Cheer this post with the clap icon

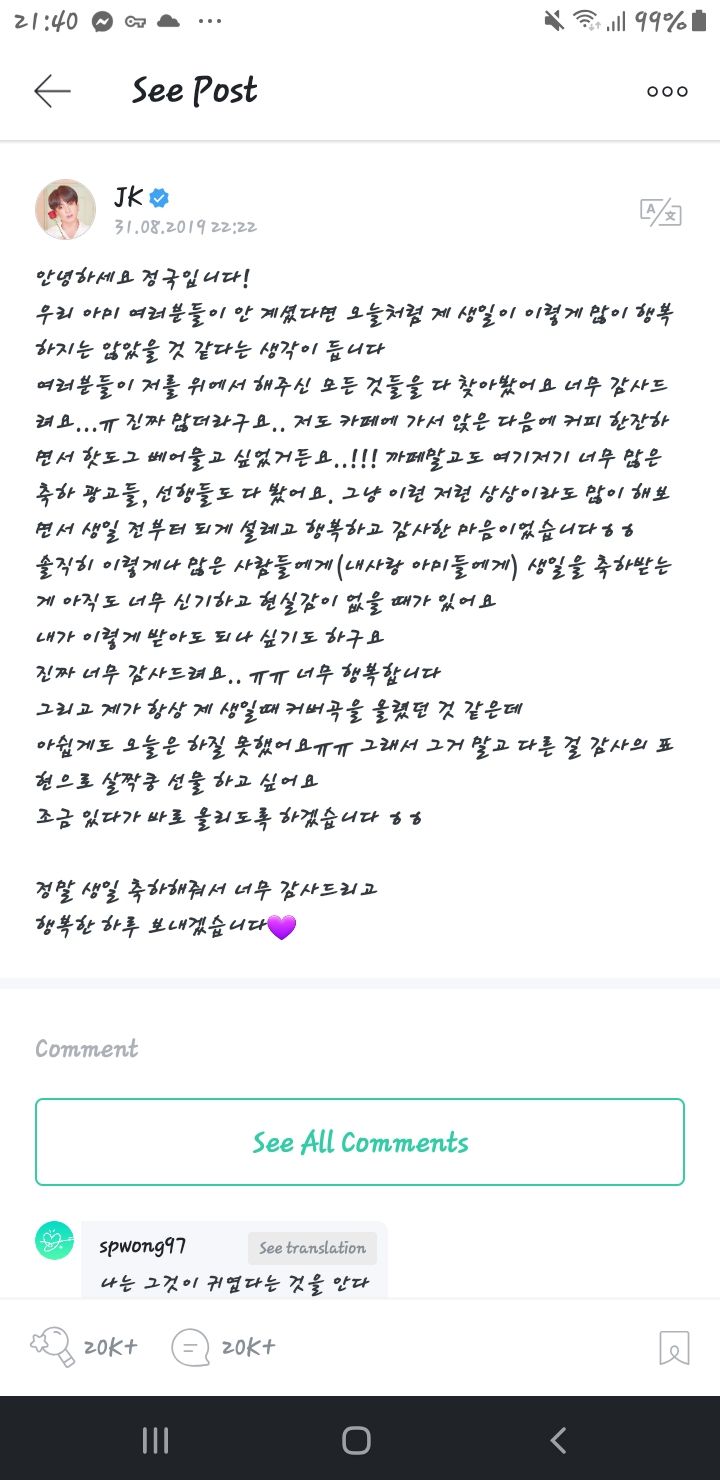click(53, 1348)
